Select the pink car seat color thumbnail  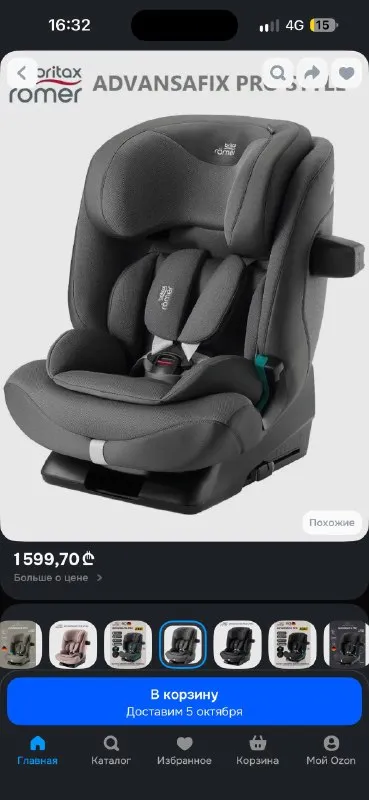pyautogui.click(x=73, y=644)
